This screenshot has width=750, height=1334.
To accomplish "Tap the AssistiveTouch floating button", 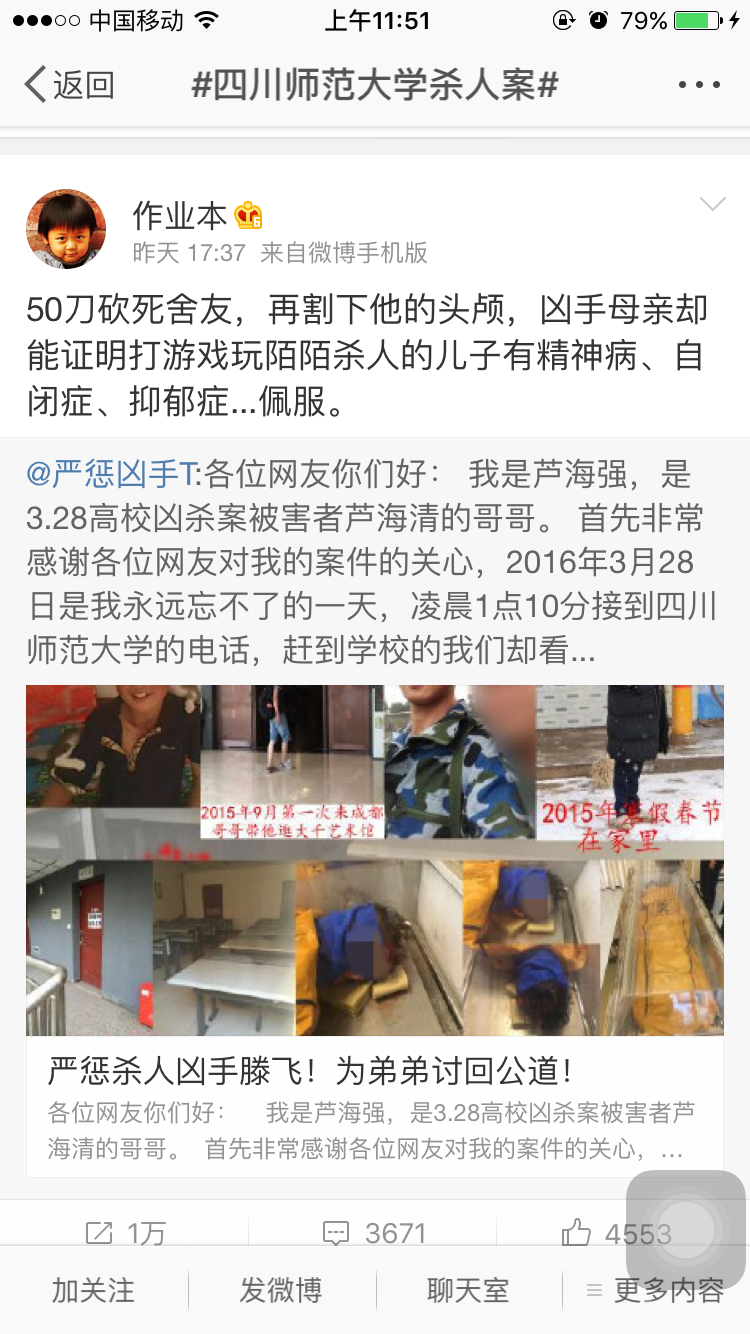I will (x=686, y=1230).
